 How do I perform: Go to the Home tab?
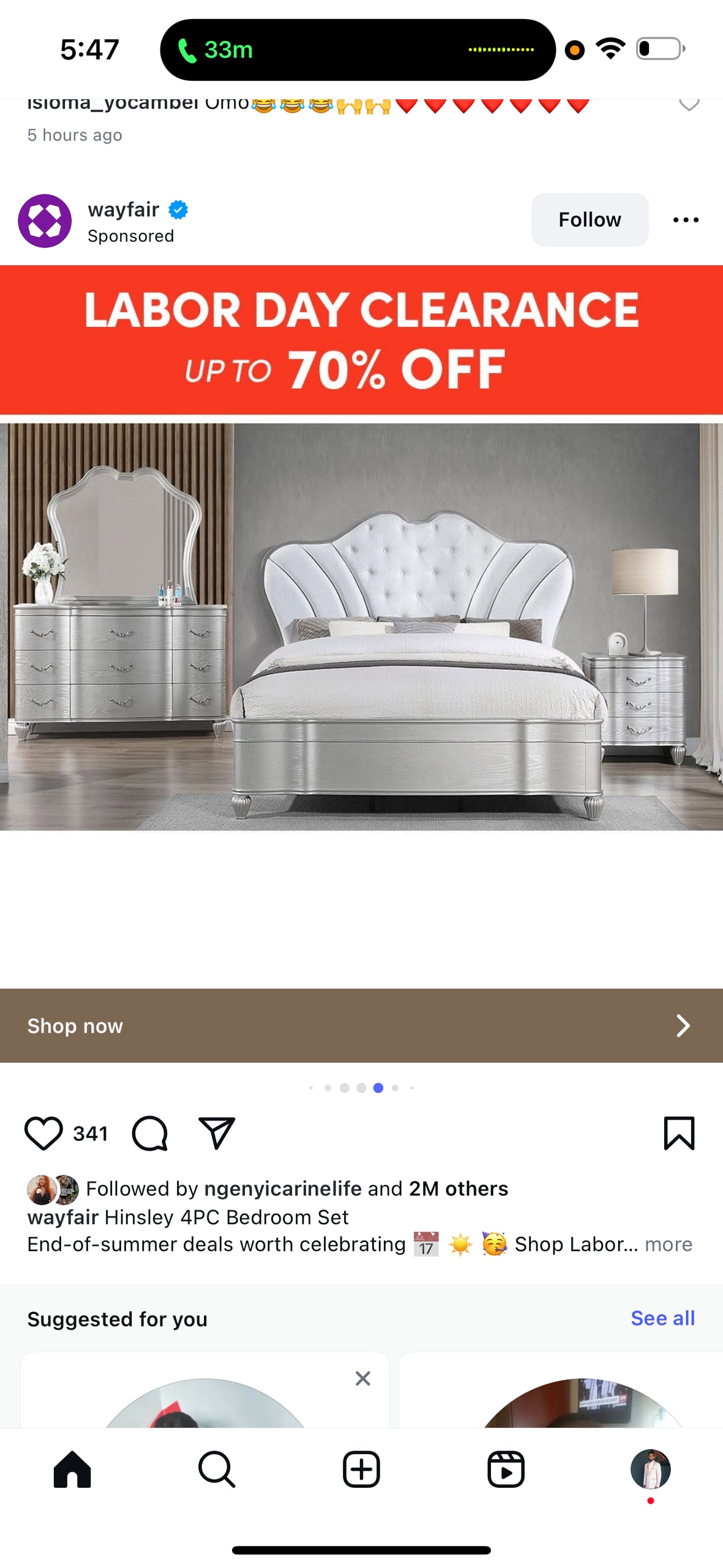coord(72,1469)
